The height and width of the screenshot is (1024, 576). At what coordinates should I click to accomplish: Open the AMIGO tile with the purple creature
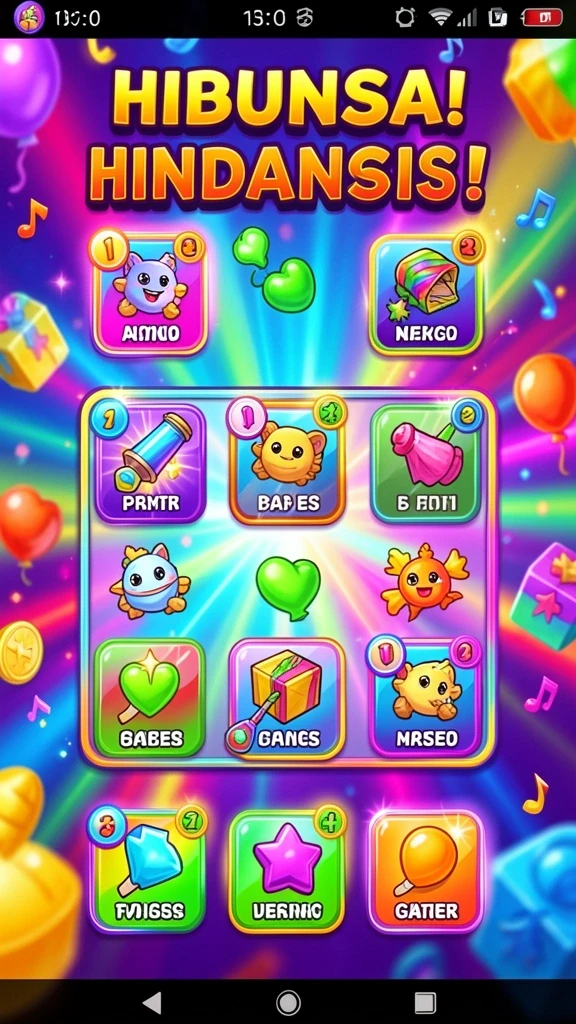150,296
